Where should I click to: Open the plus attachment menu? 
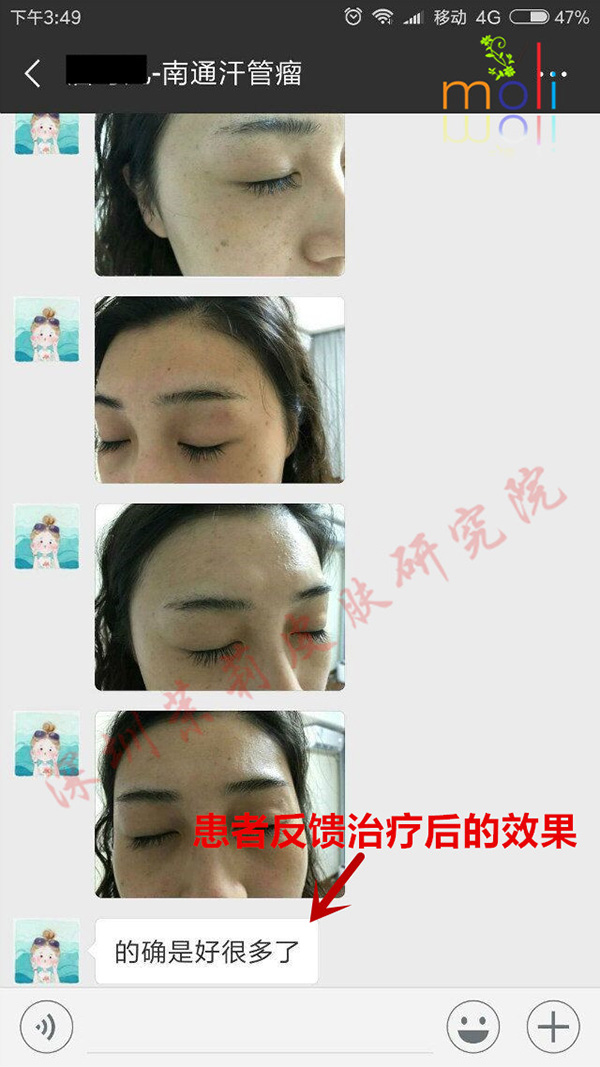(x=553, y=1026)
